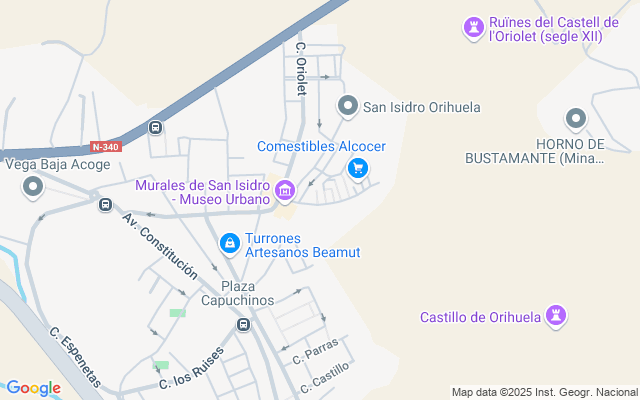Open the Vega Baja Acoge marker
This screenshot has height=400, width=640.
coord(33,187)
